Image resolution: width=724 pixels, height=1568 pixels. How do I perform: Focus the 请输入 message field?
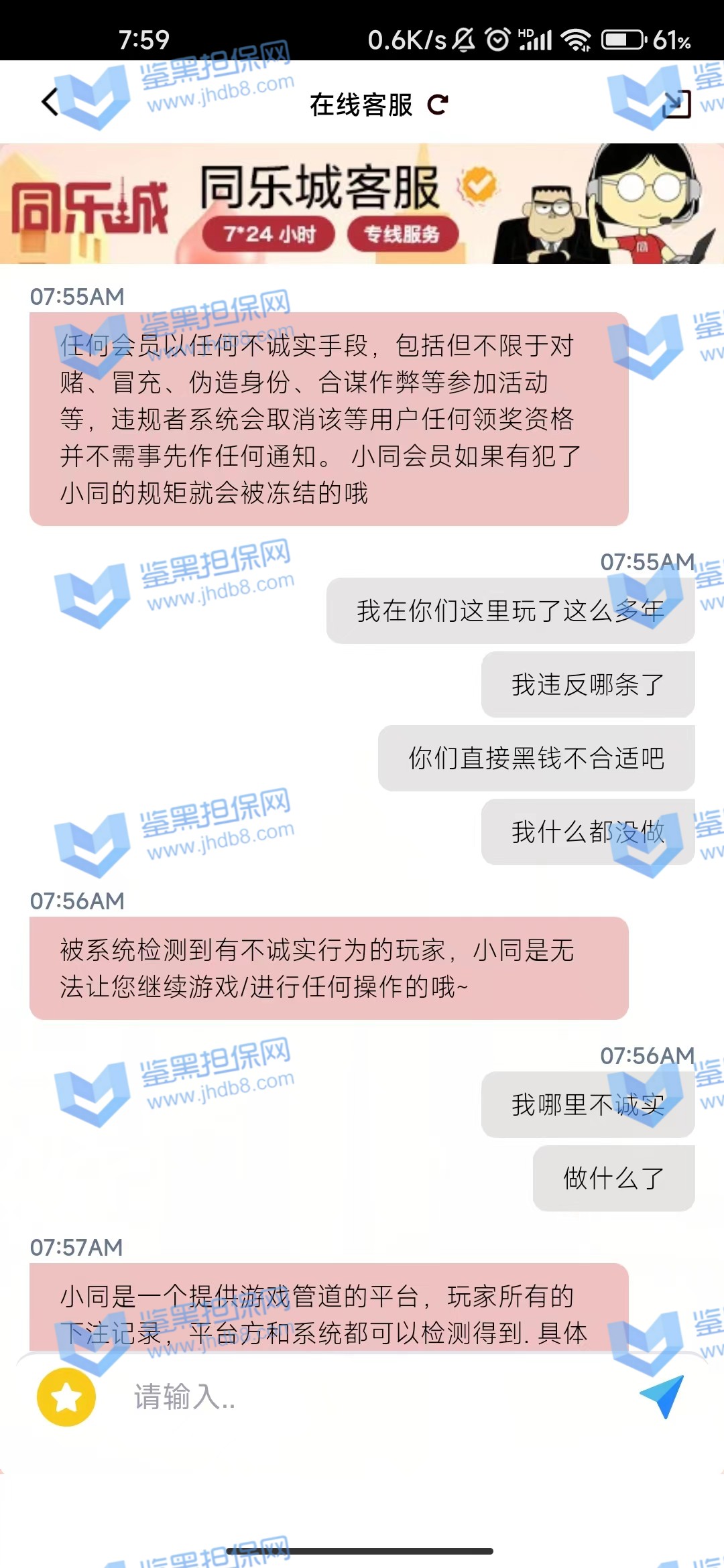click(x=362, y=1397)
